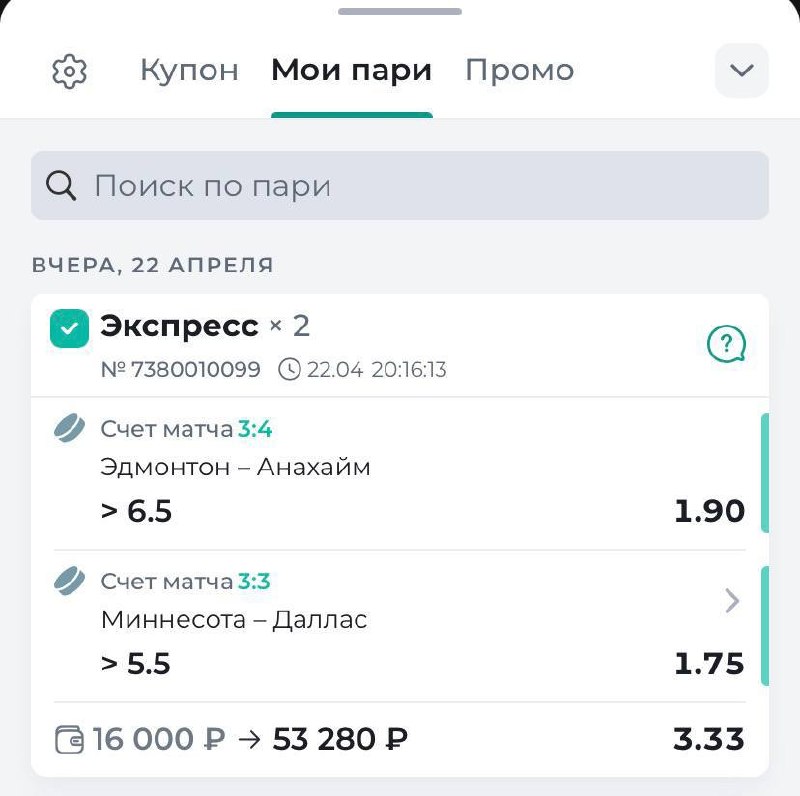Open help for Экспресс bet
The image size is (800, 796).
[x=726, y=345]
